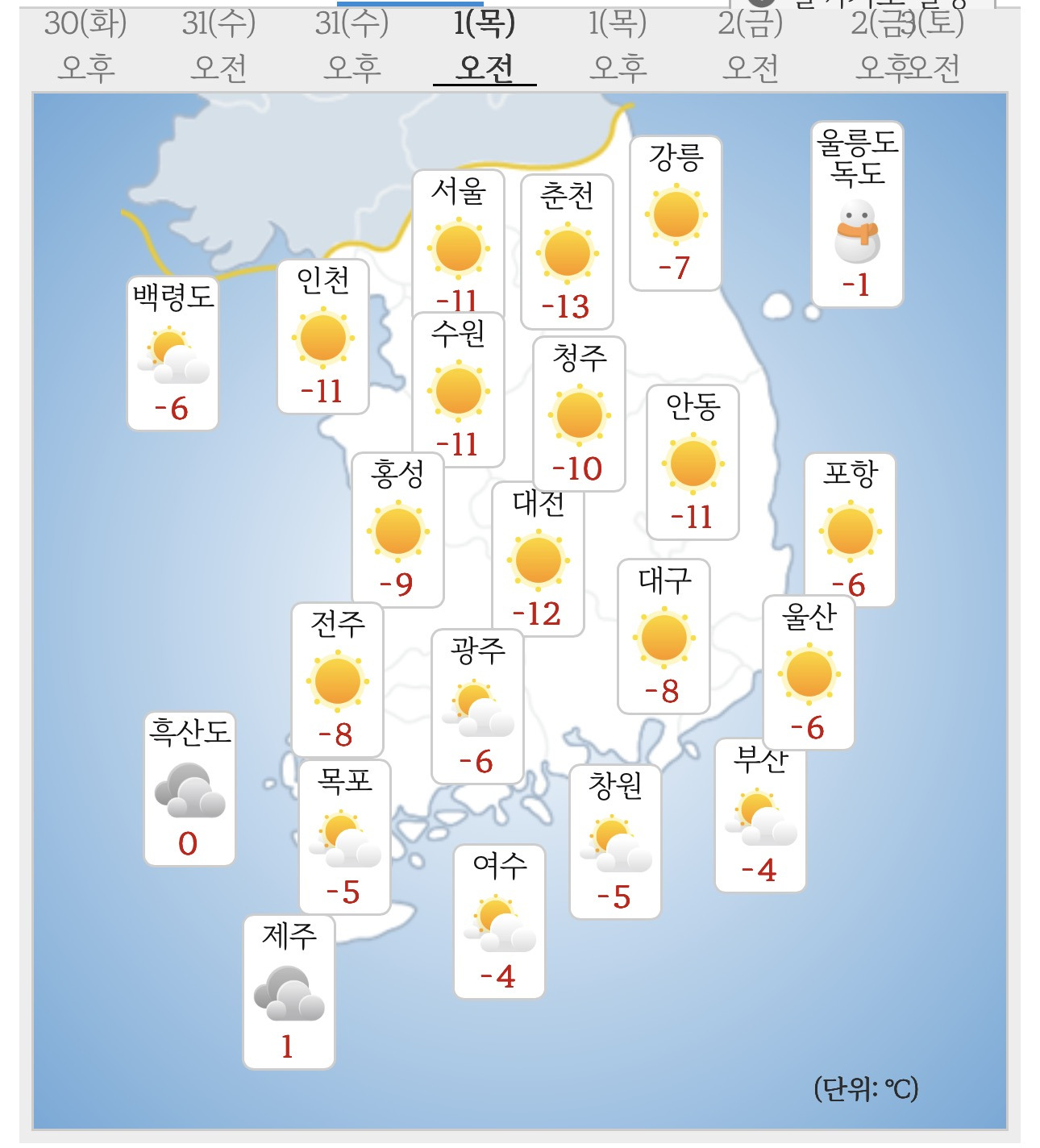The width and height of the screenshot is (1040, 1148).
Task: Click the sun icon for Daegu
Action: [x=664, y=638]
